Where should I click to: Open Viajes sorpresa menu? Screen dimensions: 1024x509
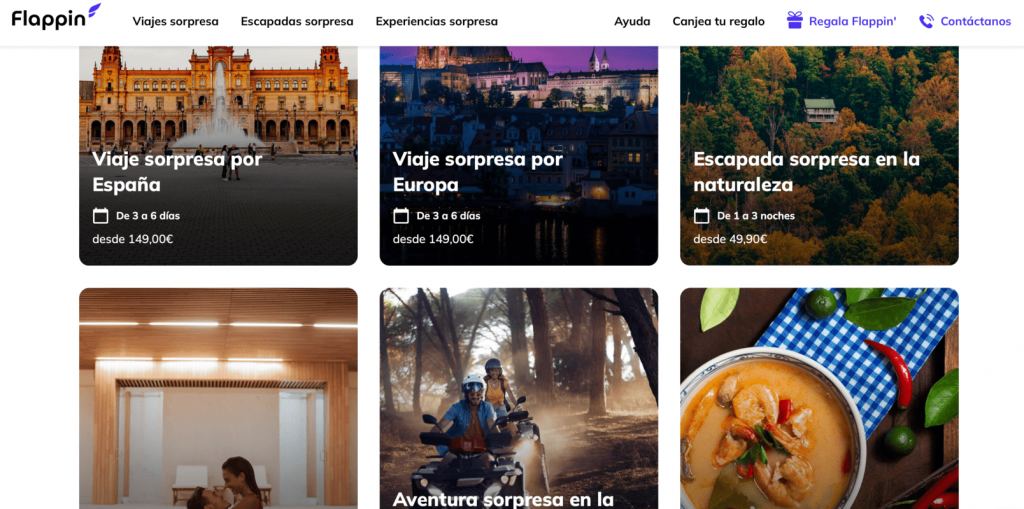pos(175,21)
